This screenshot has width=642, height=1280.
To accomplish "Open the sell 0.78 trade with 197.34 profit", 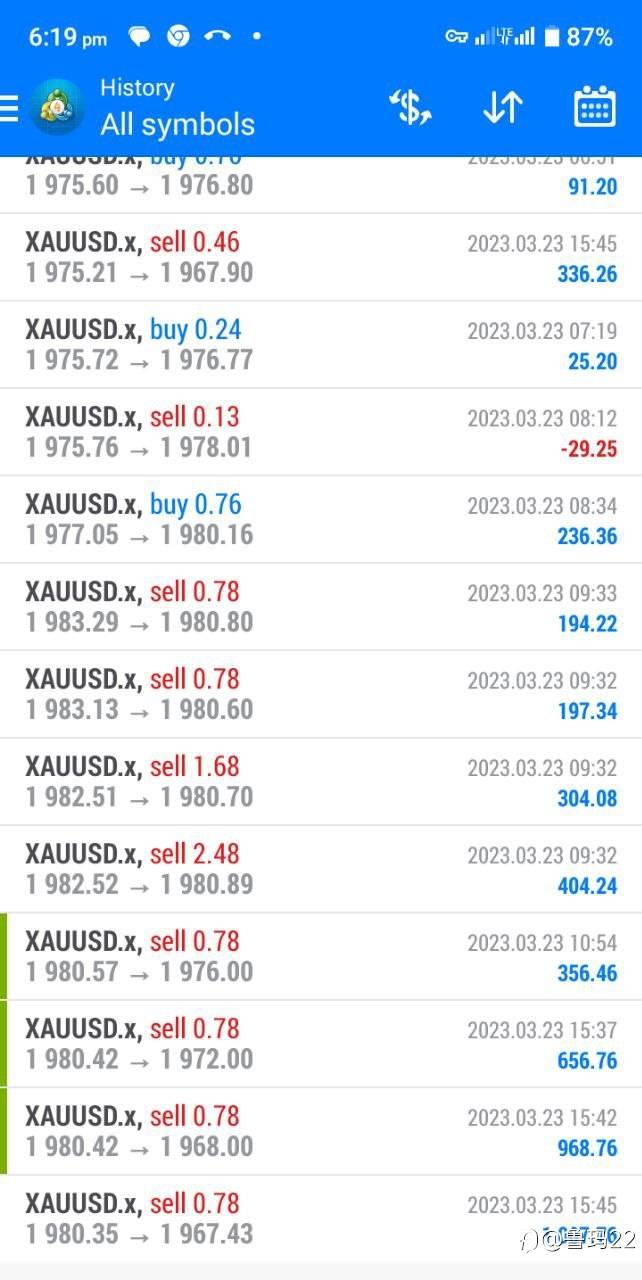I will pyautogui.click(x=321, y=695).
